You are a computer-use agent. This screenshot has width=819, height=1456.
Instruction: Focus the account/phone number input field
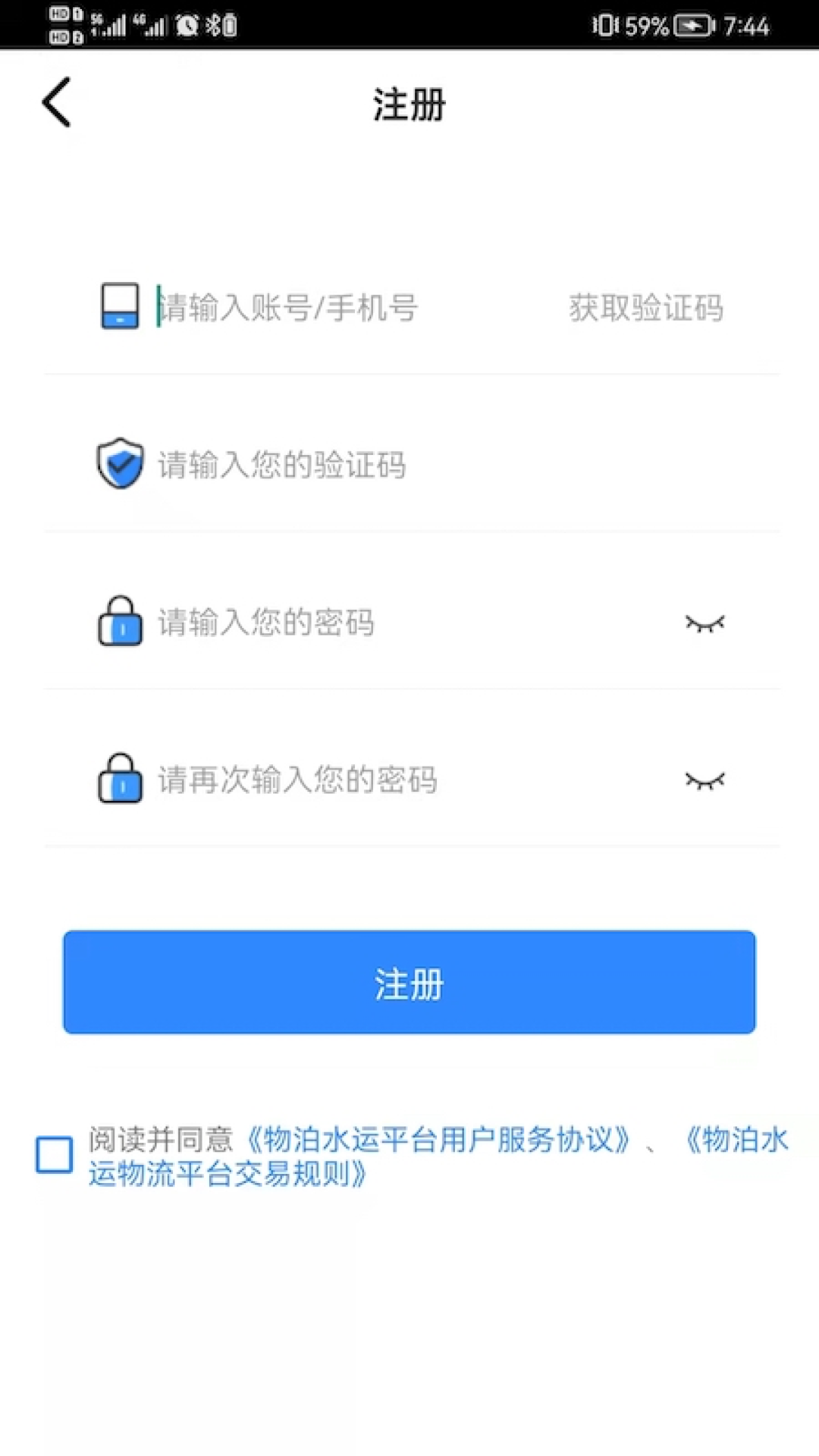pyautogui.click(x=341, y=308)
